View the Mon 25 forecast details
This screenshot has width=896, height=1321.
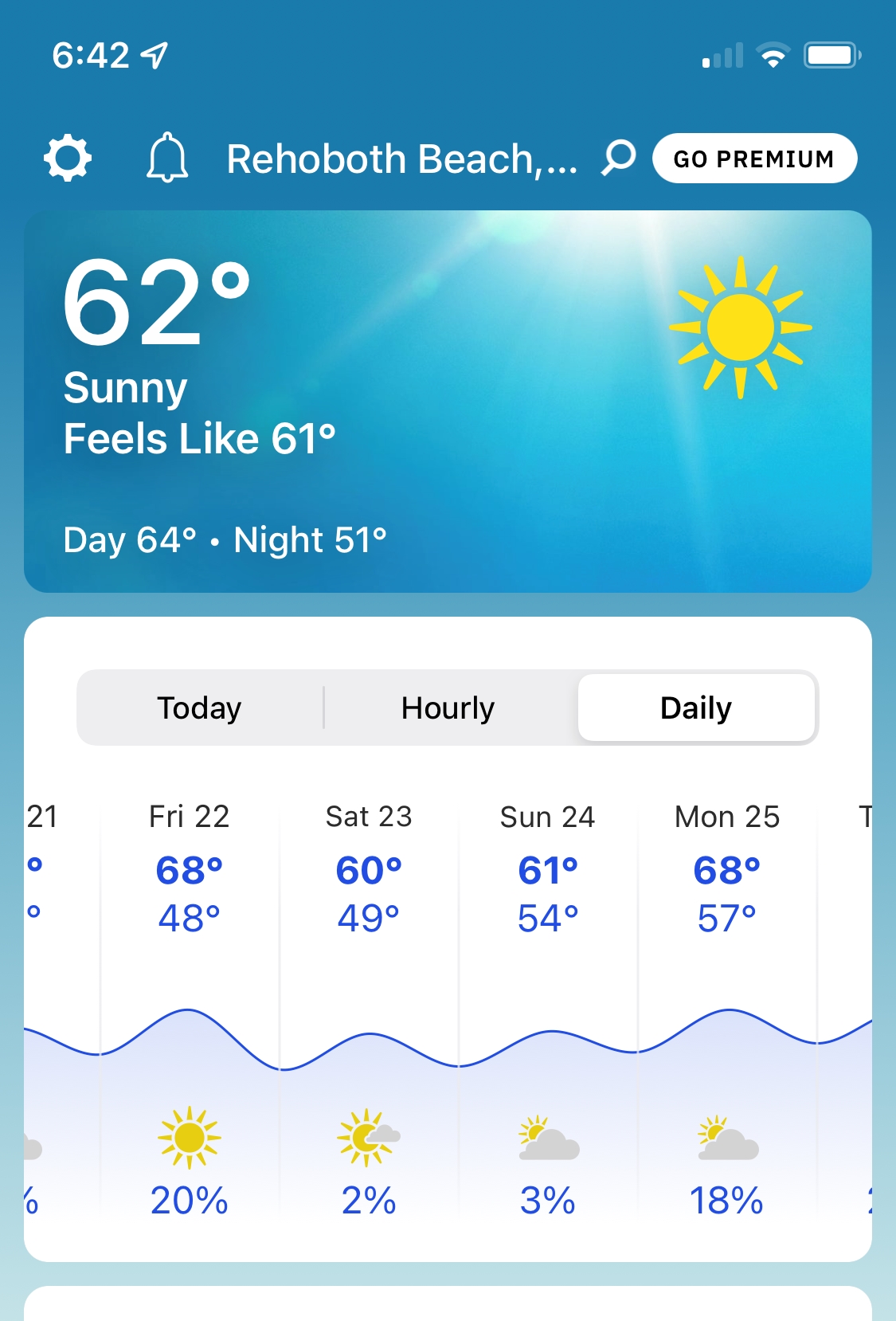click(727, 1004)
